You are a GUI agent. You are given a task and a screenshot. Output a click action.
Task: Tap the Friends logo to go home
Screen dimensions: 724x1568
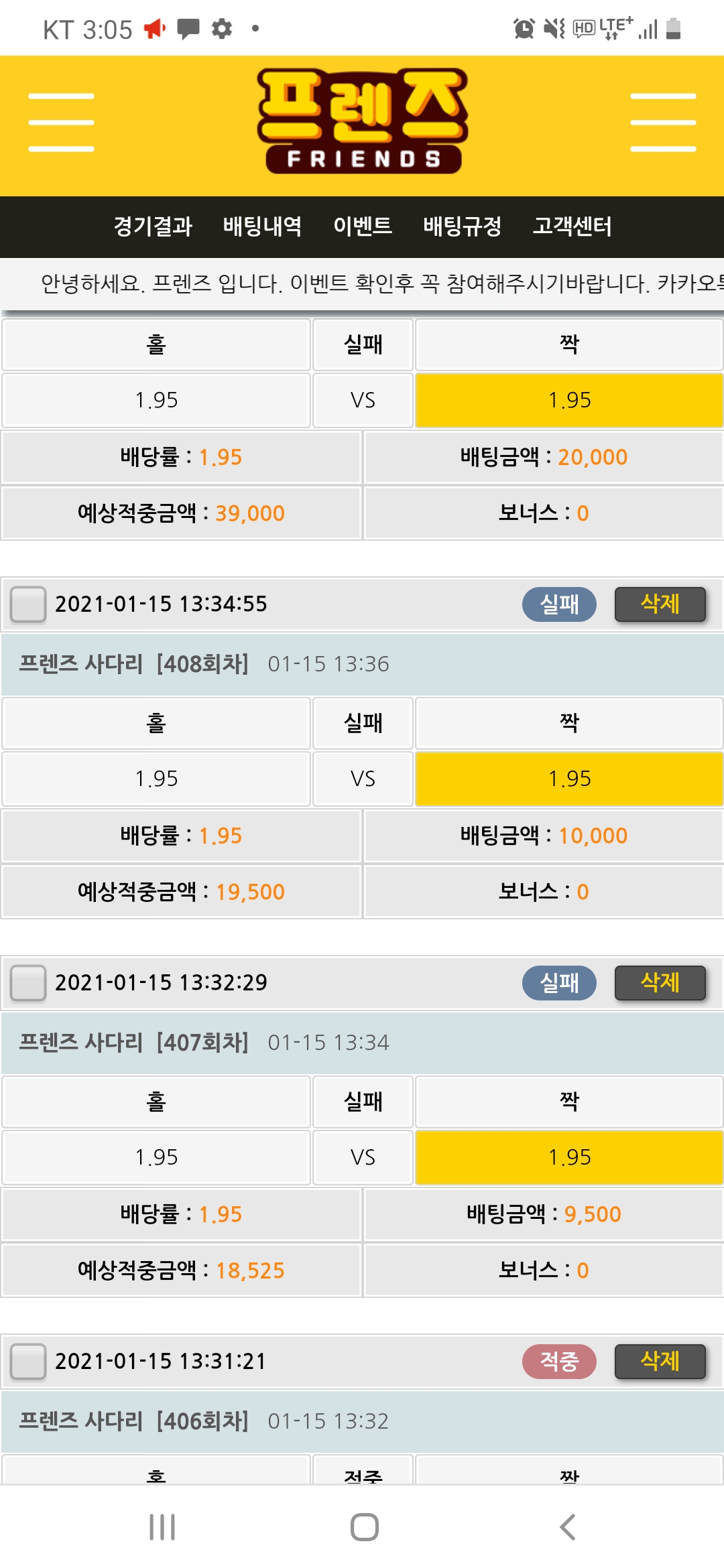click(x=363, y=122)
